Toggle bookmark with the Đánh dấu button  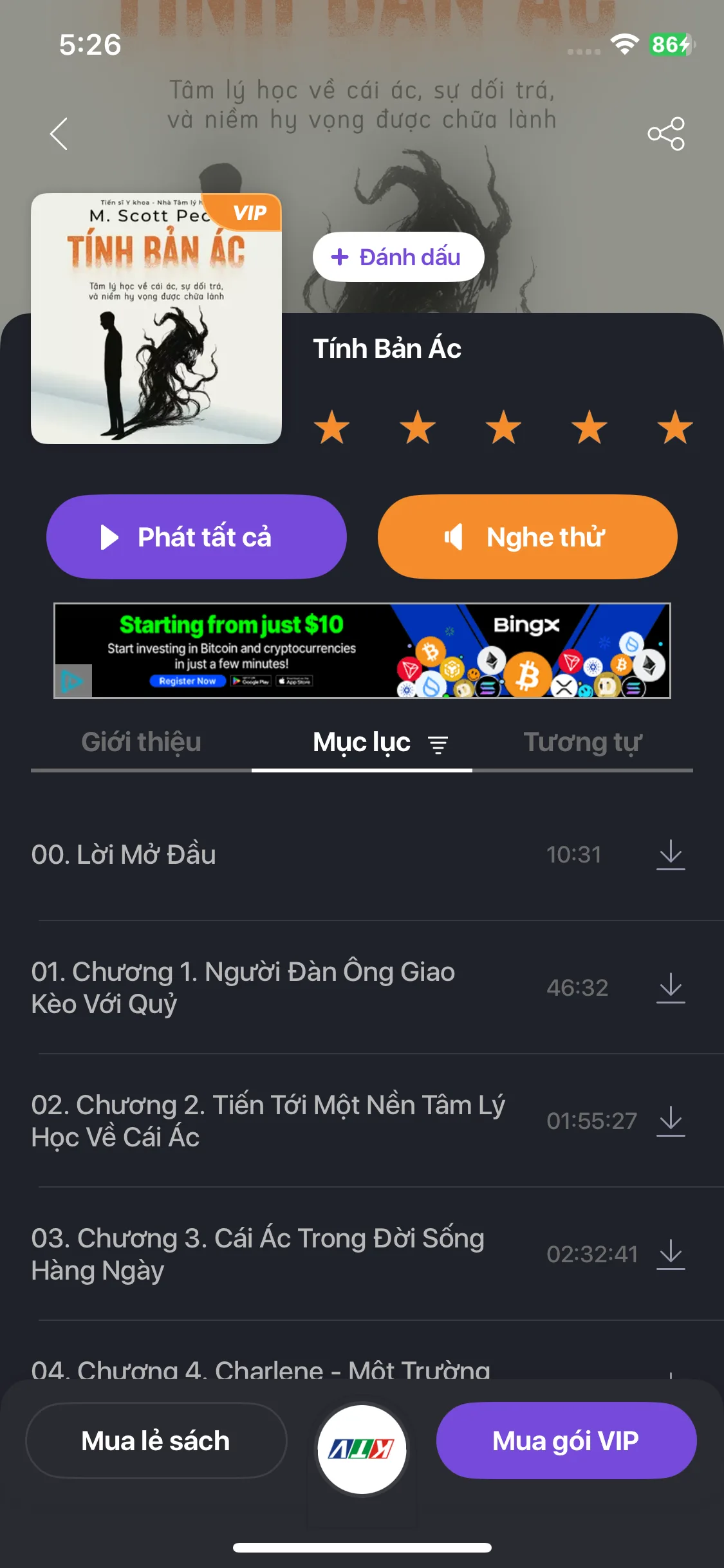tap(398, 257)
